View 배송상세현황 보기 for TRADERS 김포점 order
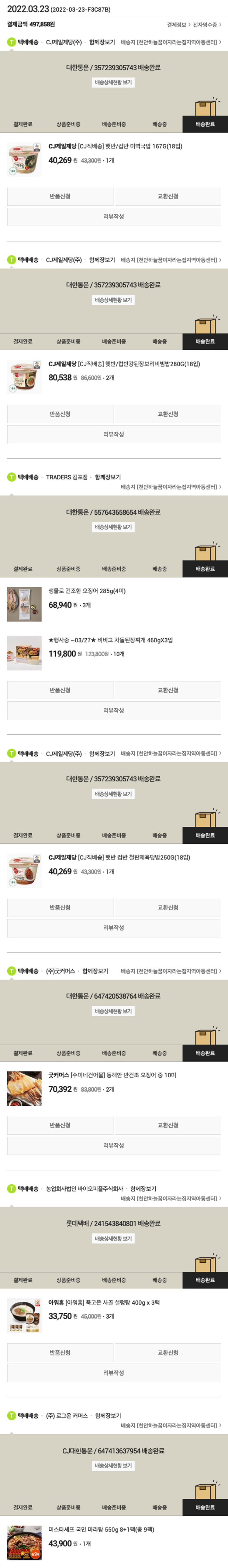 click(113, 527)
